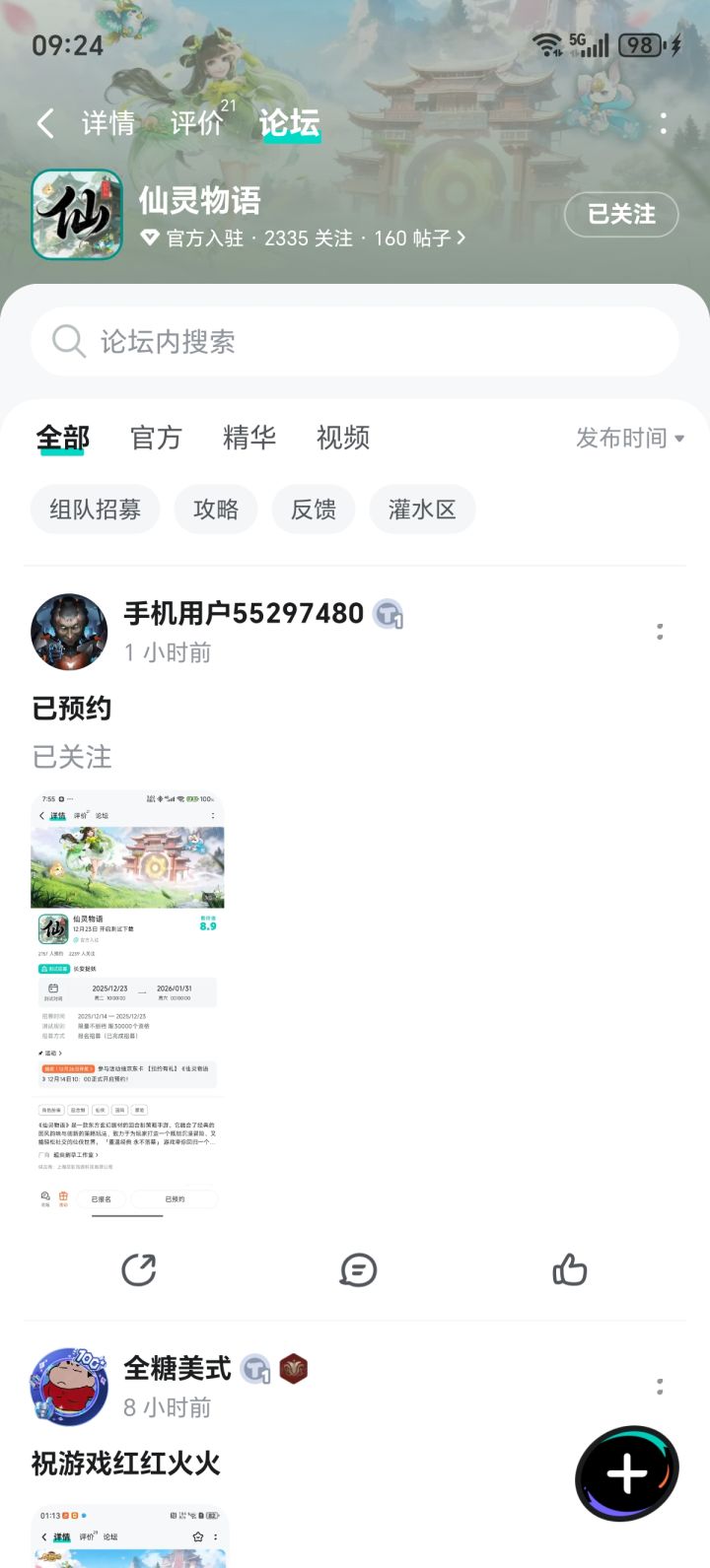The width and height of the screenshot is (710, 1568).
Task: Tap the 仙灵物语 game icon
Action: [76, 213]
